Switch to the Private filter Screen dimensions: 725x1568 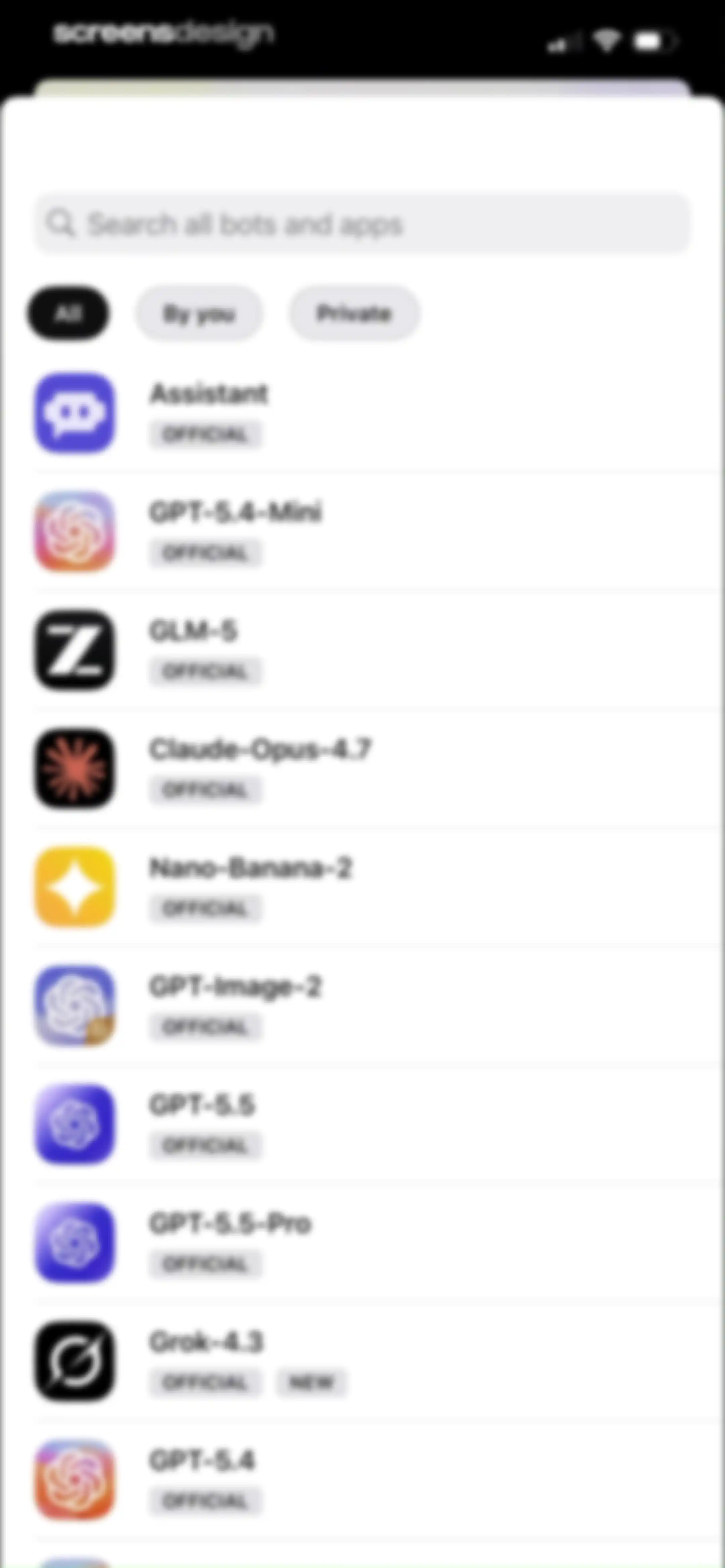click(x=354, y=314)
